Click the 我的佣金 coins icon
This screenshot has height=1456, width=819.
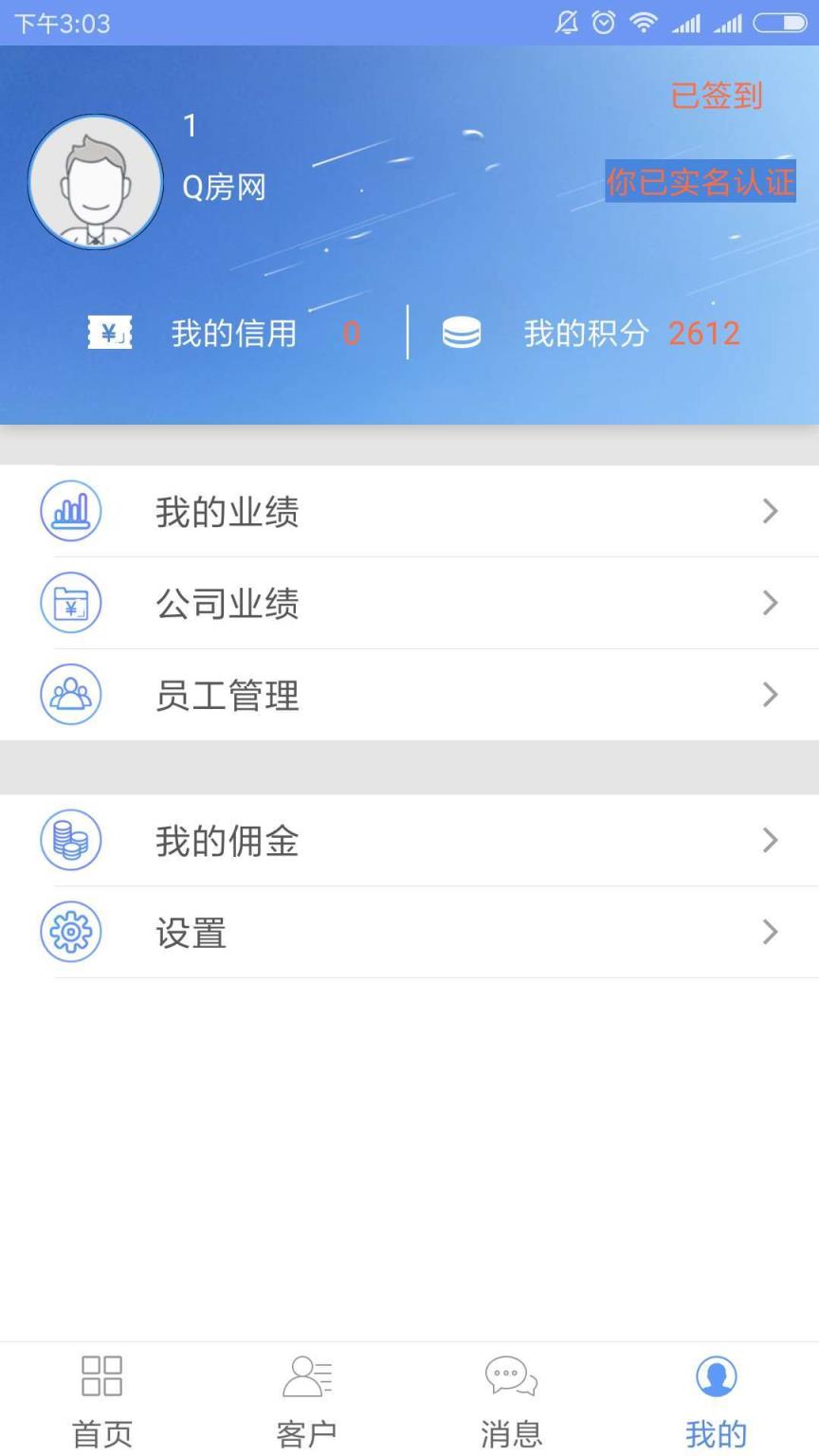click(71, 840)
